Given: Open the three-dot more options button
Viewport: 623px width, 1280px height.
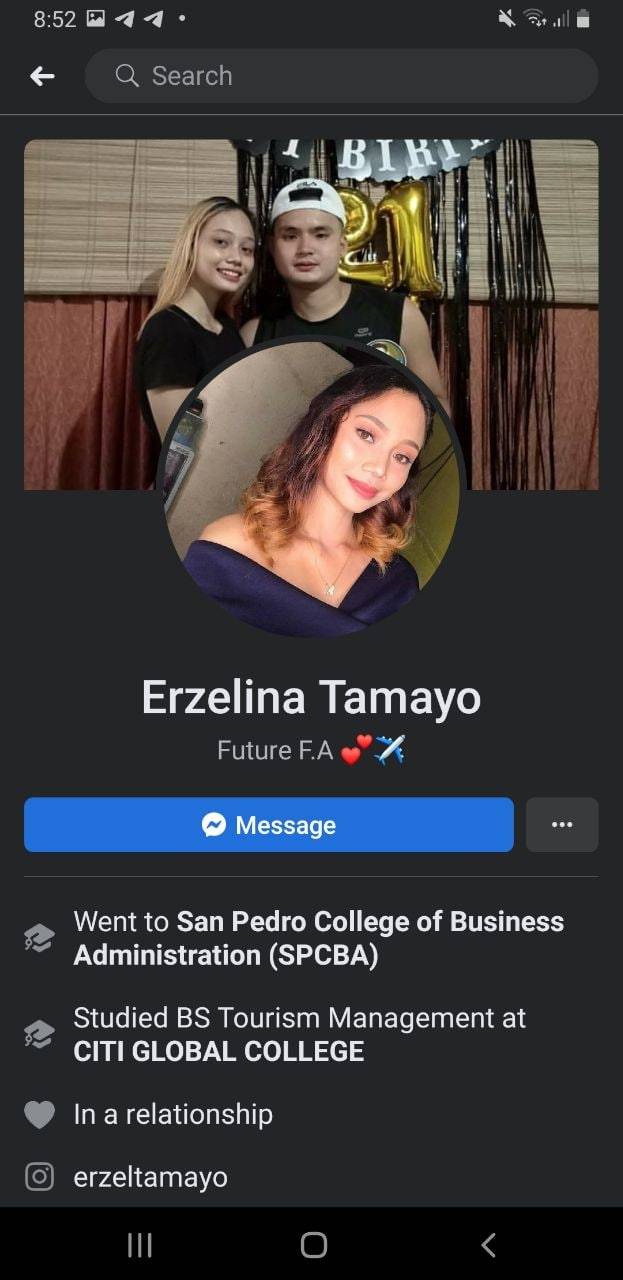Looking at the screenshot, I should coord(562,825).
